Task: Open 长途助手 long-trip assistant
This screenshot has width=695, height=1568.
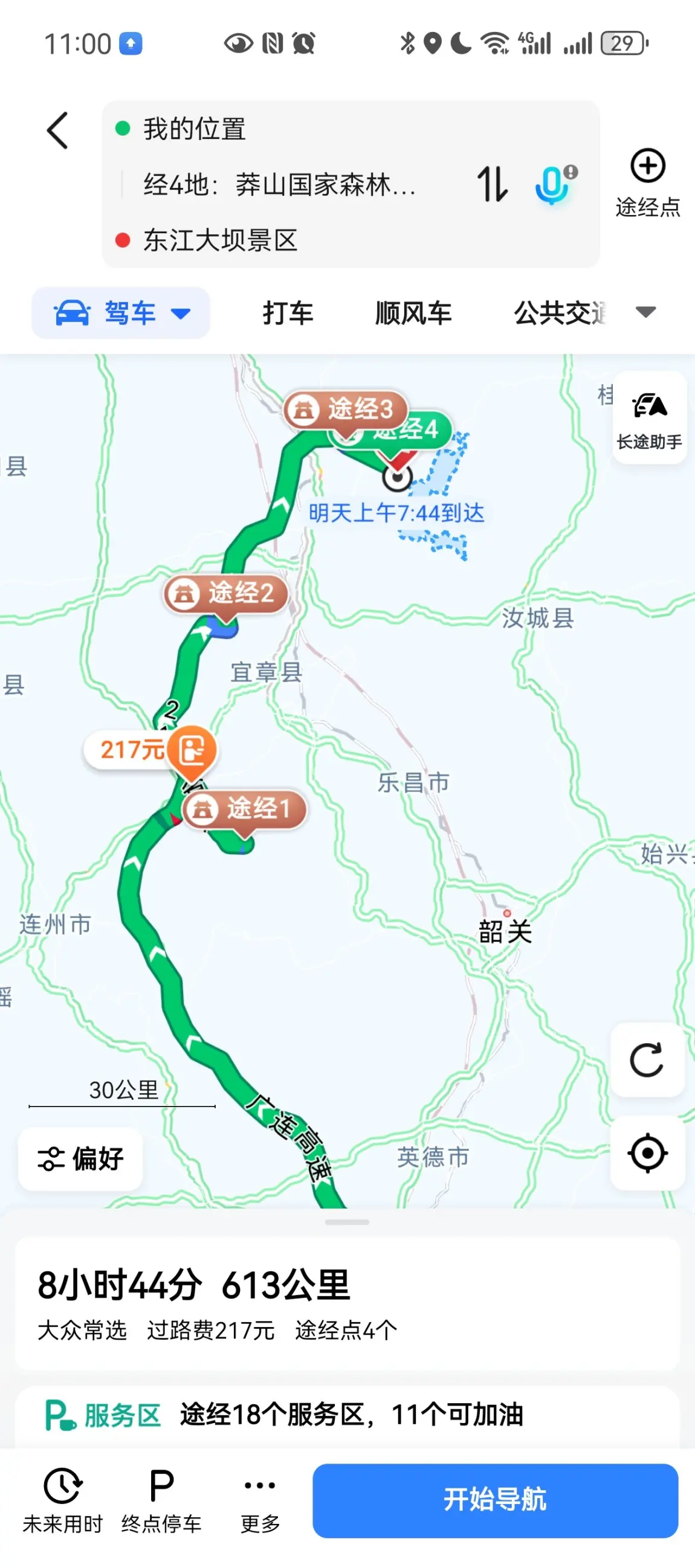Action: [x=649, y=417]
